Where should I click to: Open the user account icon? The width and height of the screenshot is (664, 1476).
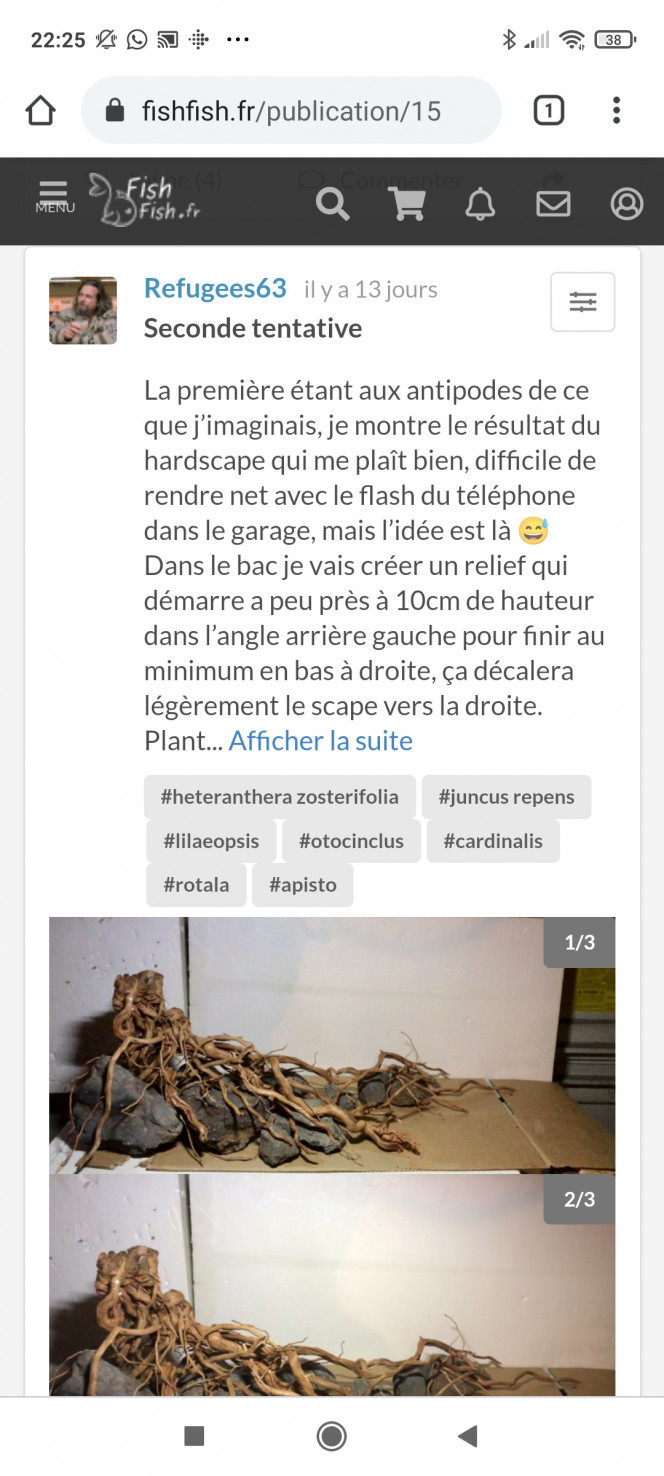point(627,204)
